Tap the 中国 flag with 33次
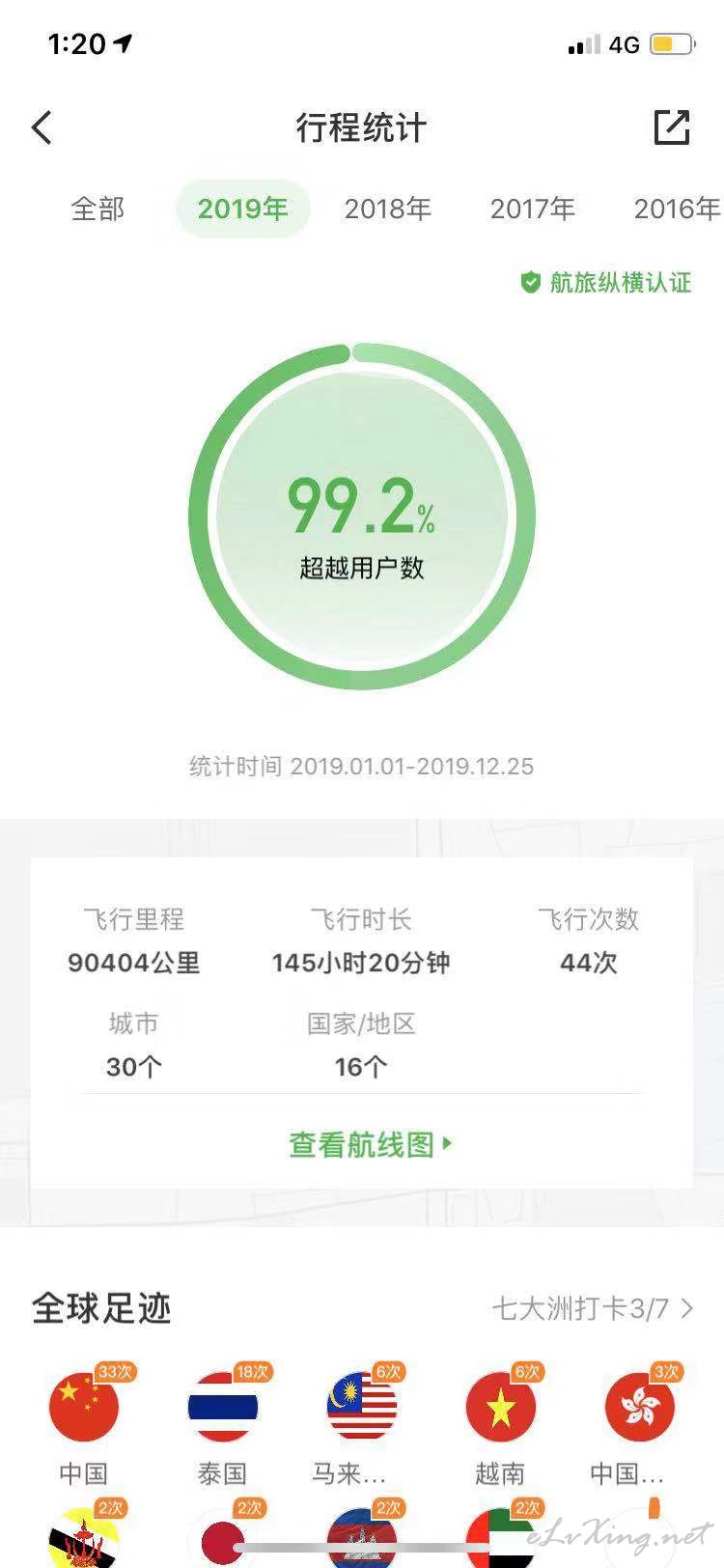Image resolution: width=724 pixels, height=1568 pixels. pos(84,1408)
